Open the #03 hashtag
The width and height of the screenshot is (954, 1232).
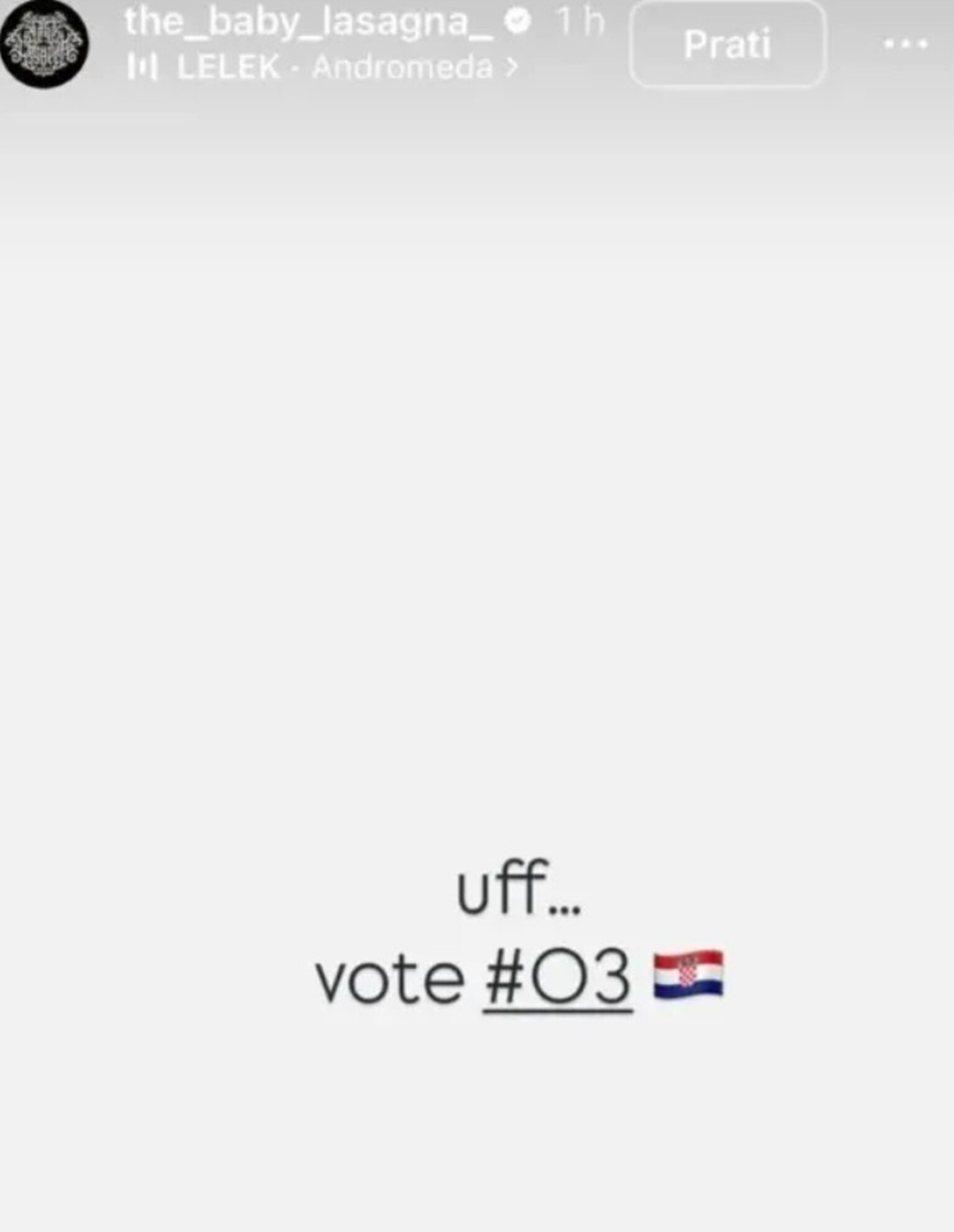[x=558, y=979]
